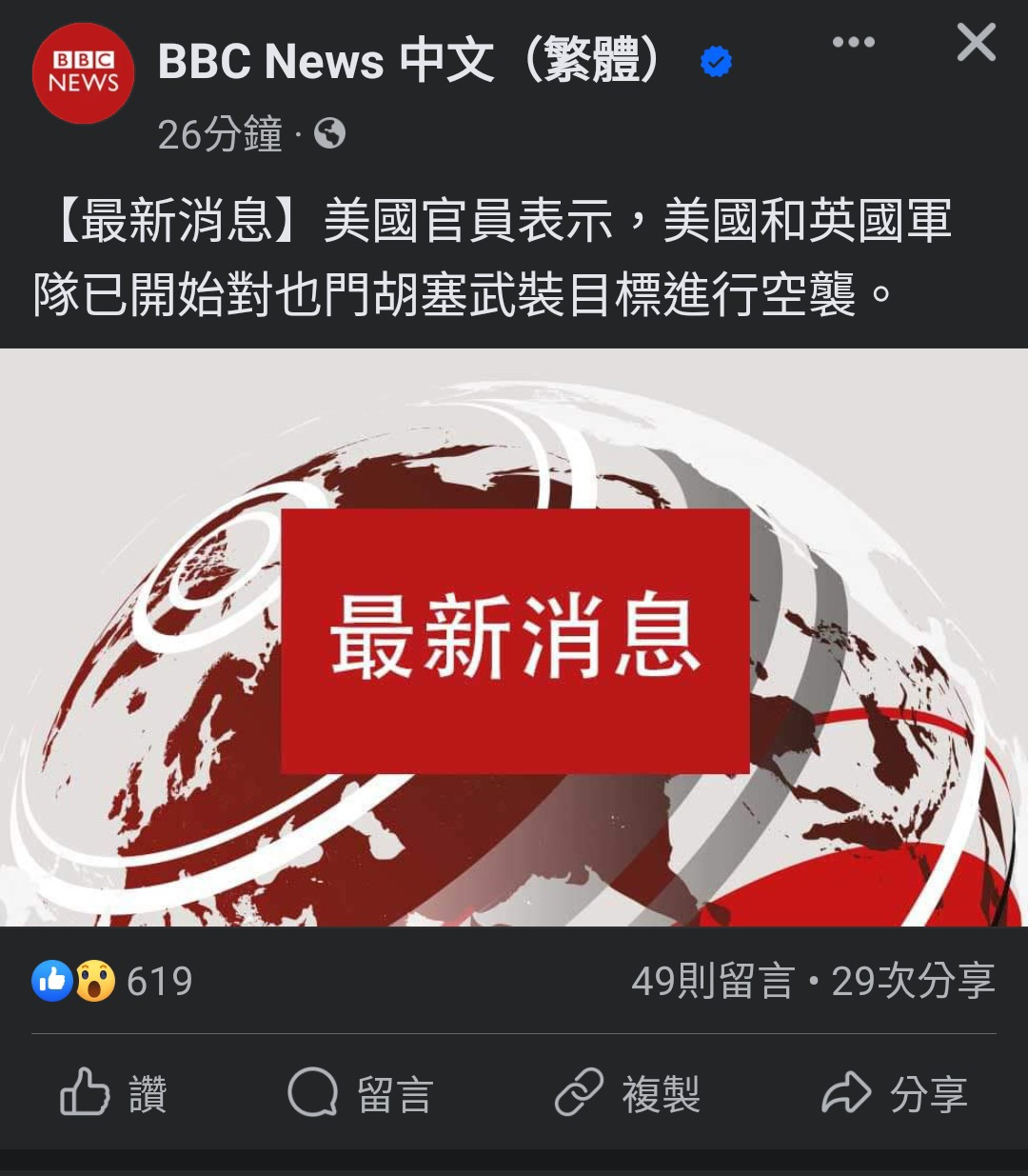View the 49則留言 comments

click(712, 981)
